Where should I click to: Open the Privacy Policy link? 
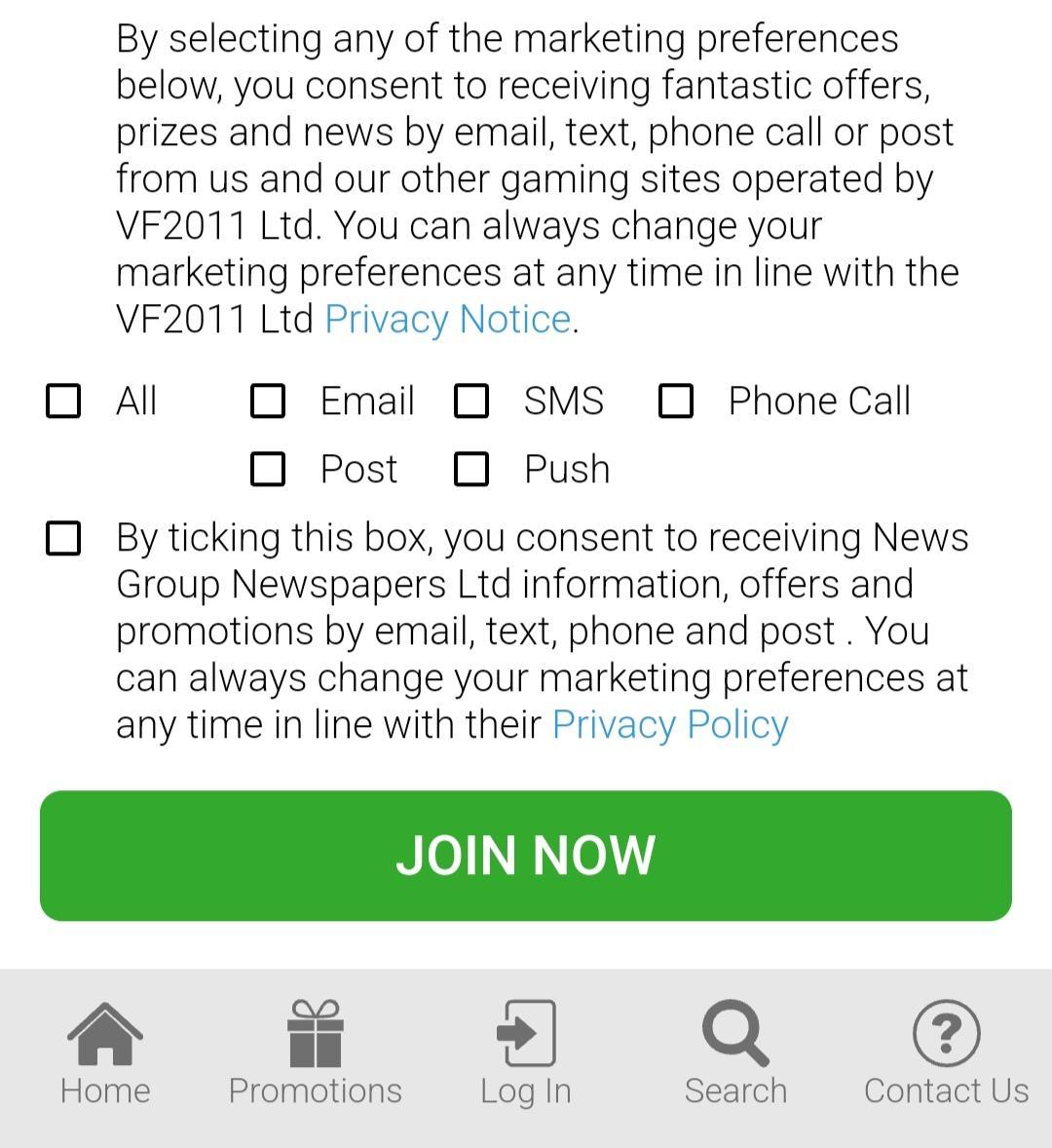(x=670, y=725)
